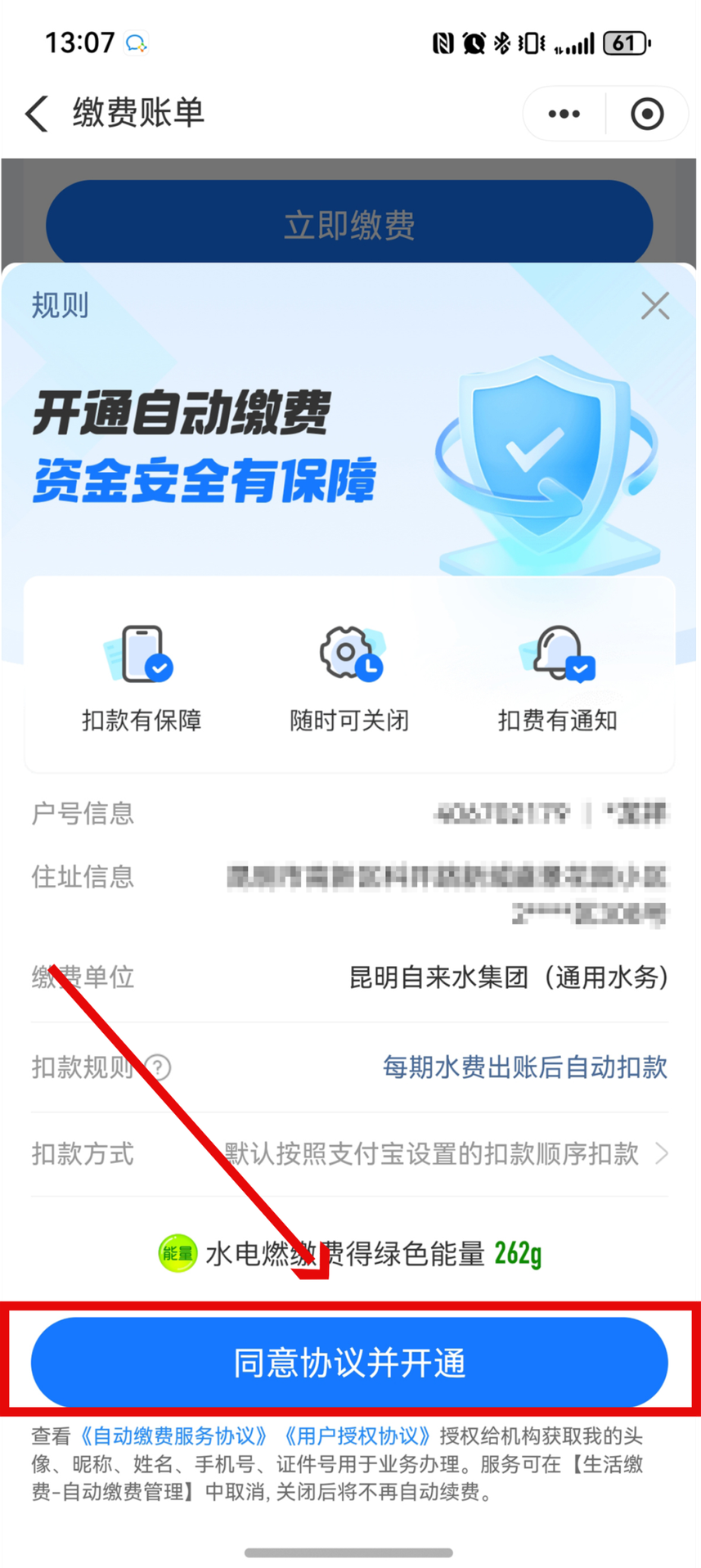Tap 同意协议并开通 button

coord(349,1363)
